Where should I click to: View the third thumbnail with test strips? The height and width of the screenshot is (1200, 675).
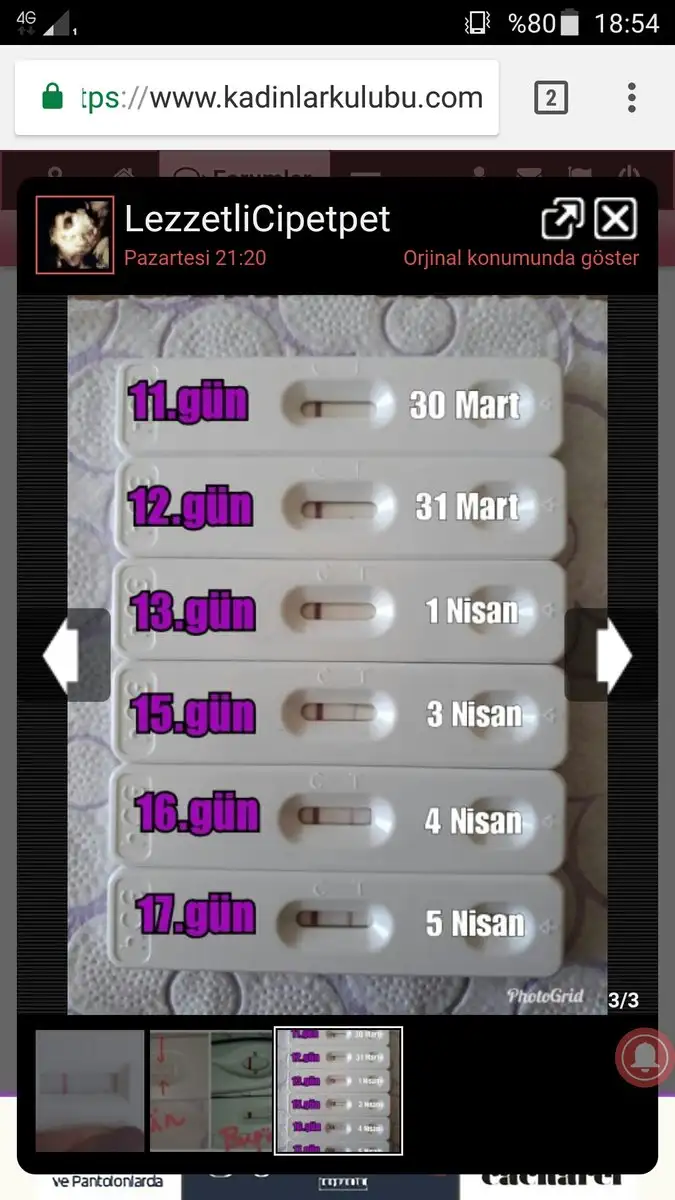(338, 1091)
